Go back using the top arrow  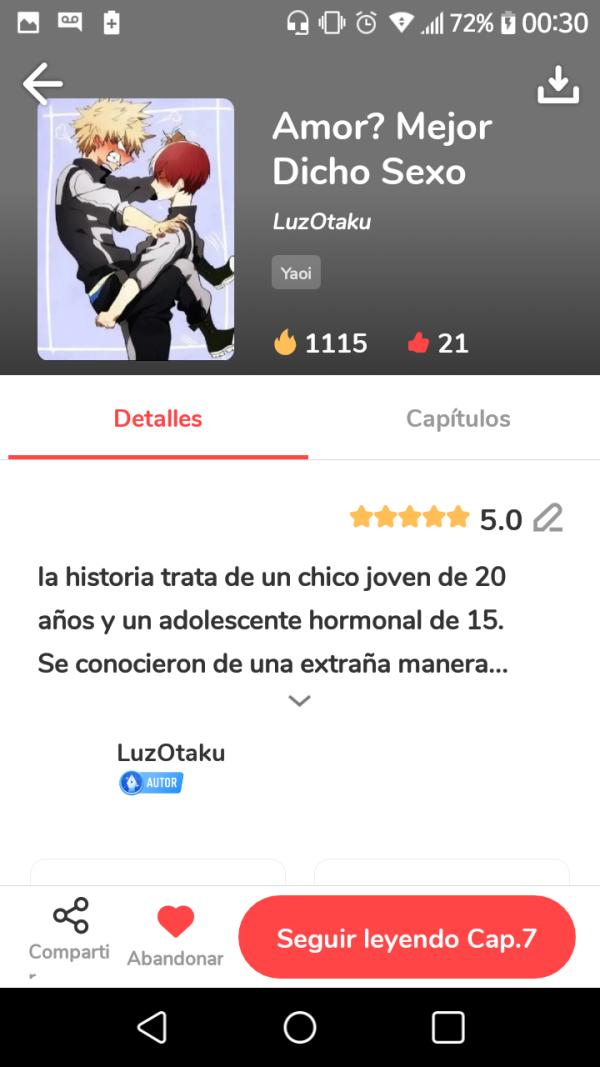point(43,84)
